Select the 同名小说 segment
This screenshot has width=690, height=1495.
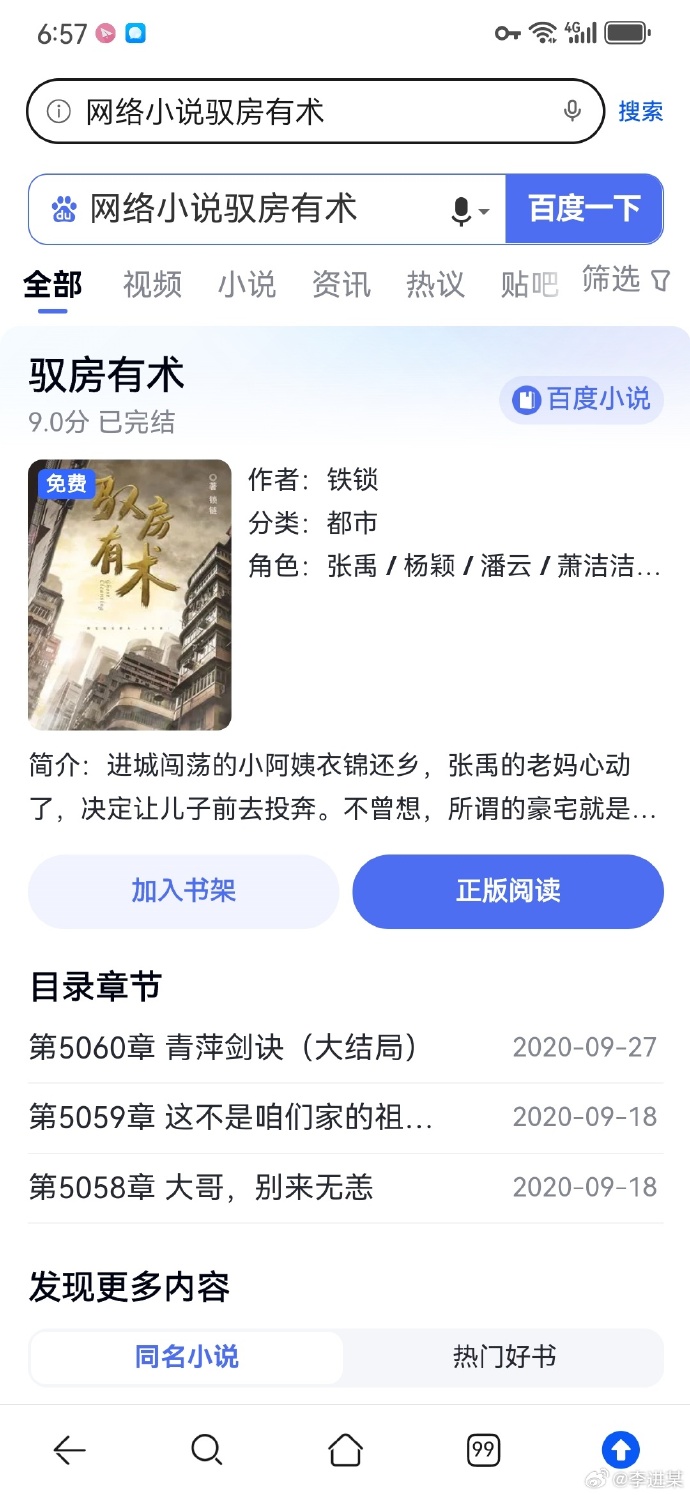coord(187,1357)
